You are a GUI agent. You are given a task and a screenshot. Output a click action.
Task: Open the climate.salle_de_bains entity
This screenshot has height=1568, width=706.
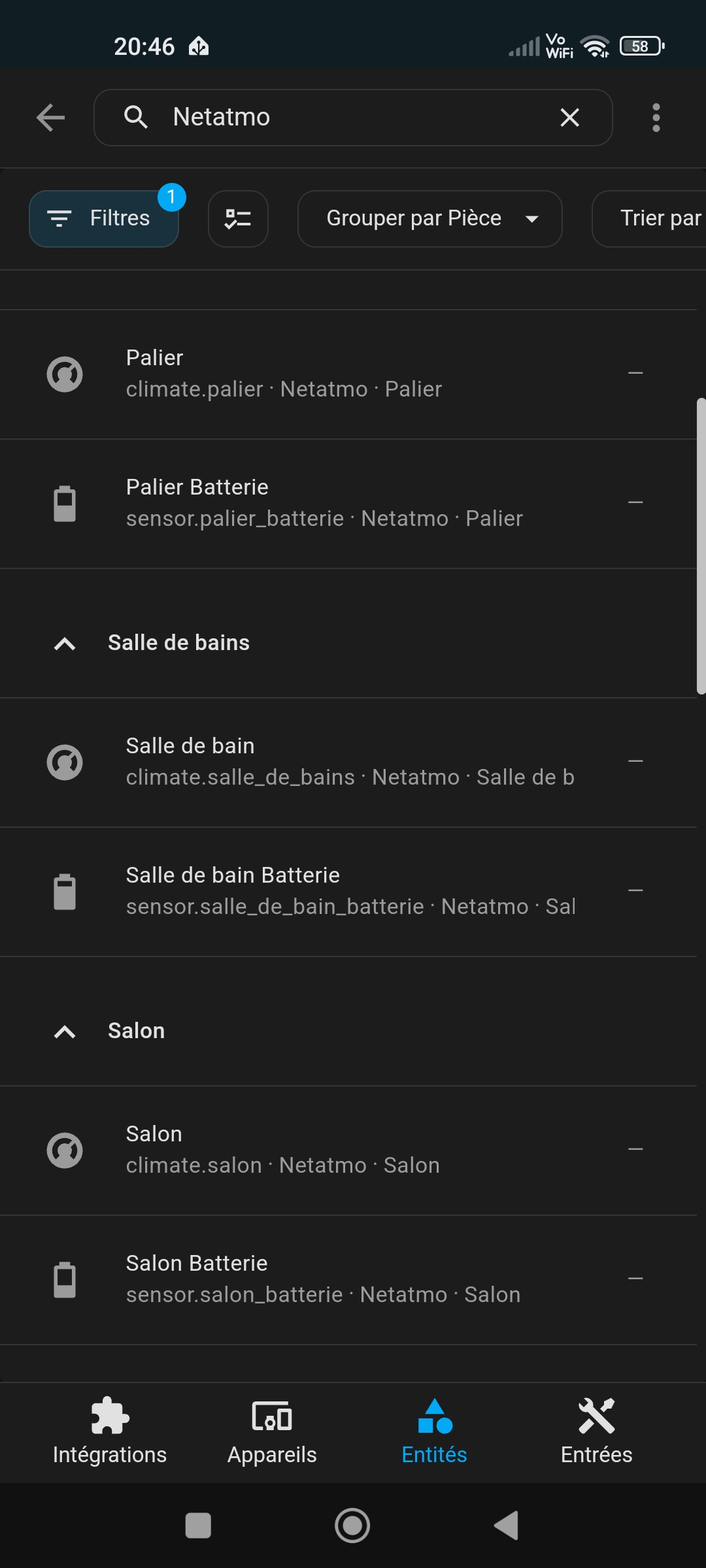click(348, 762)
